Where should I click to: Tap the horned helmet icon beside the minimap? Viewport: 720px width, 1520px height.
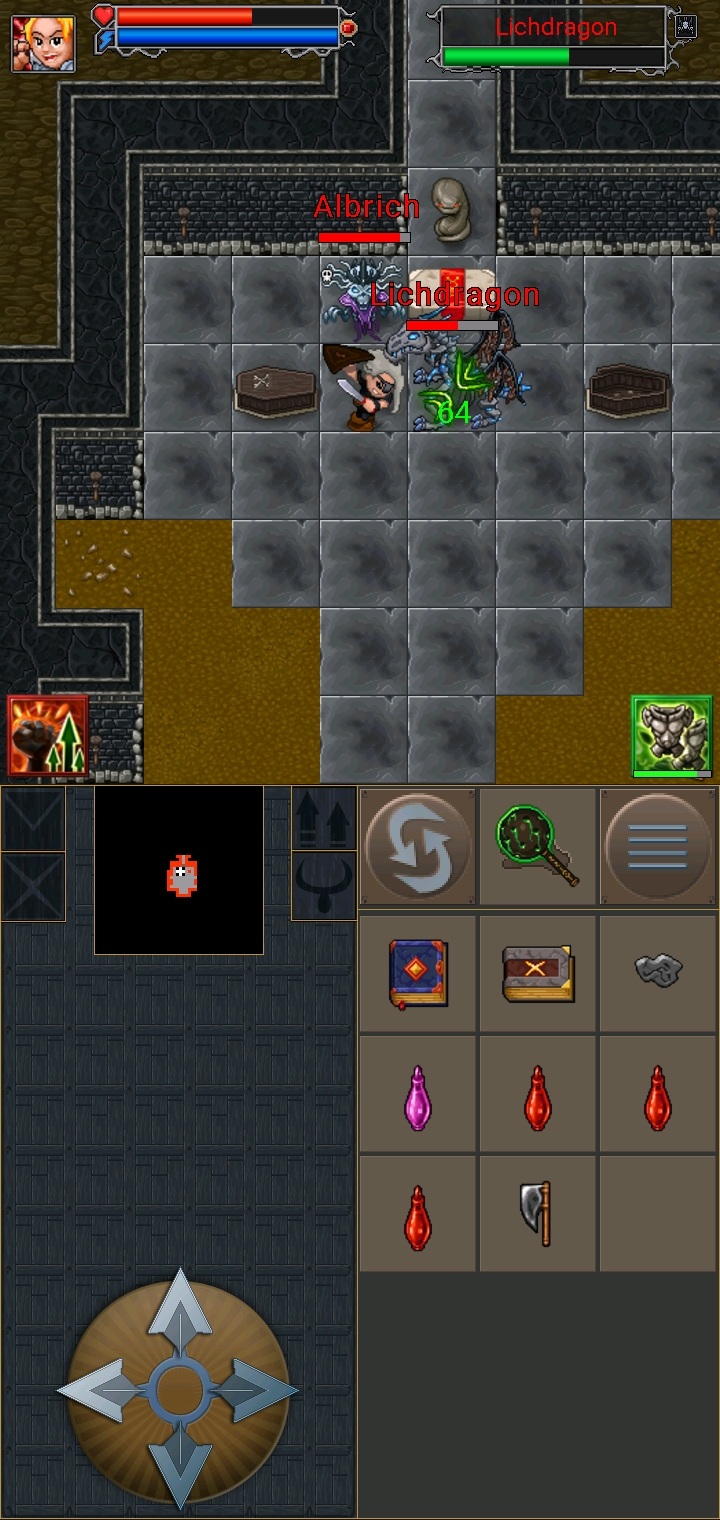coord(324,886)
